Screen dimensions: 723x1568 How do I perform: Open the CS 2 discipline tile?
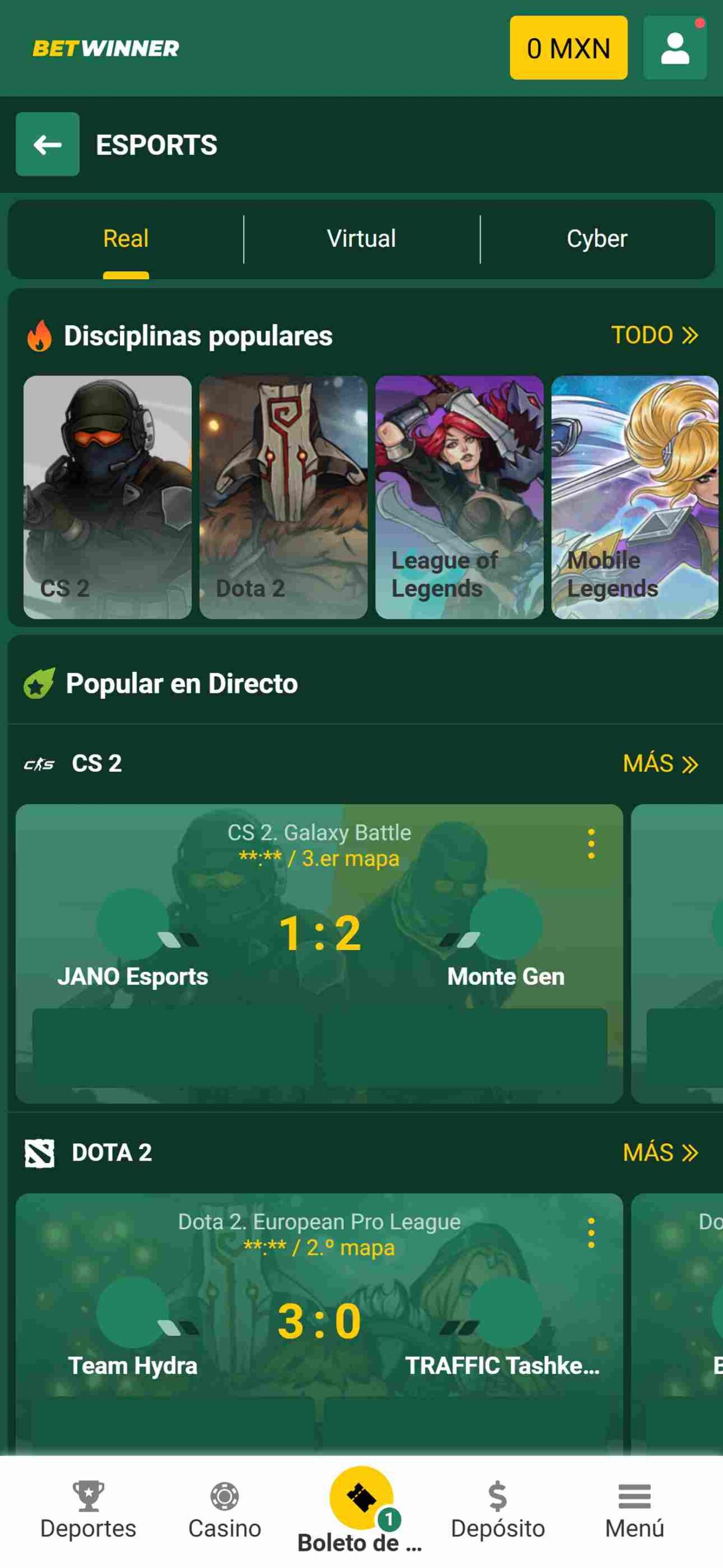click(107, 497)
